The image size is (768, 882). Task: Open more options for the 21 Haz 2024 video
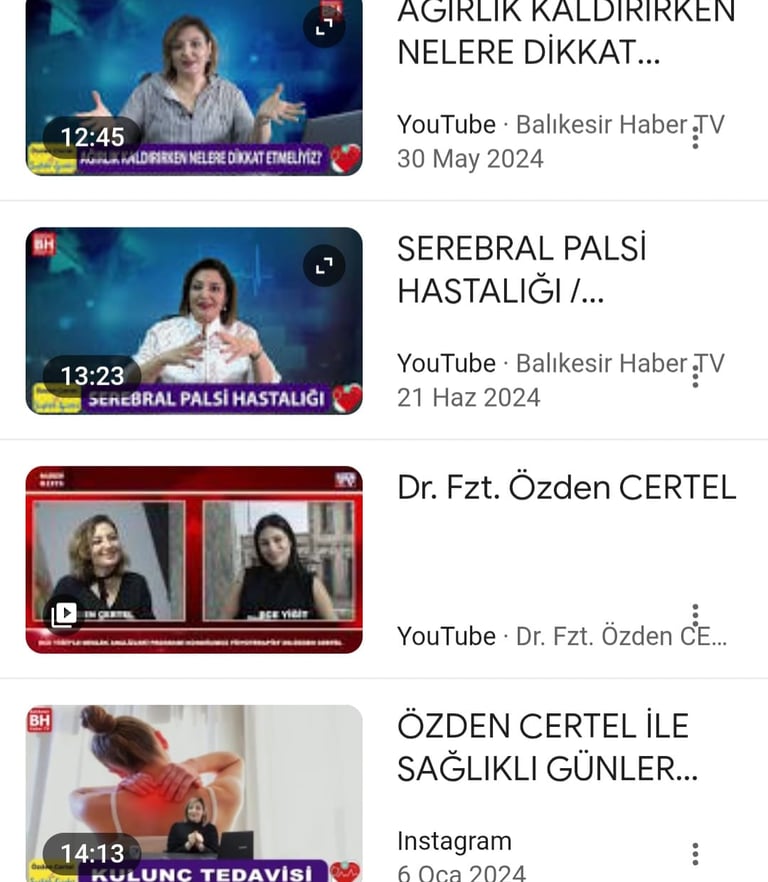[x=695, y=376]
